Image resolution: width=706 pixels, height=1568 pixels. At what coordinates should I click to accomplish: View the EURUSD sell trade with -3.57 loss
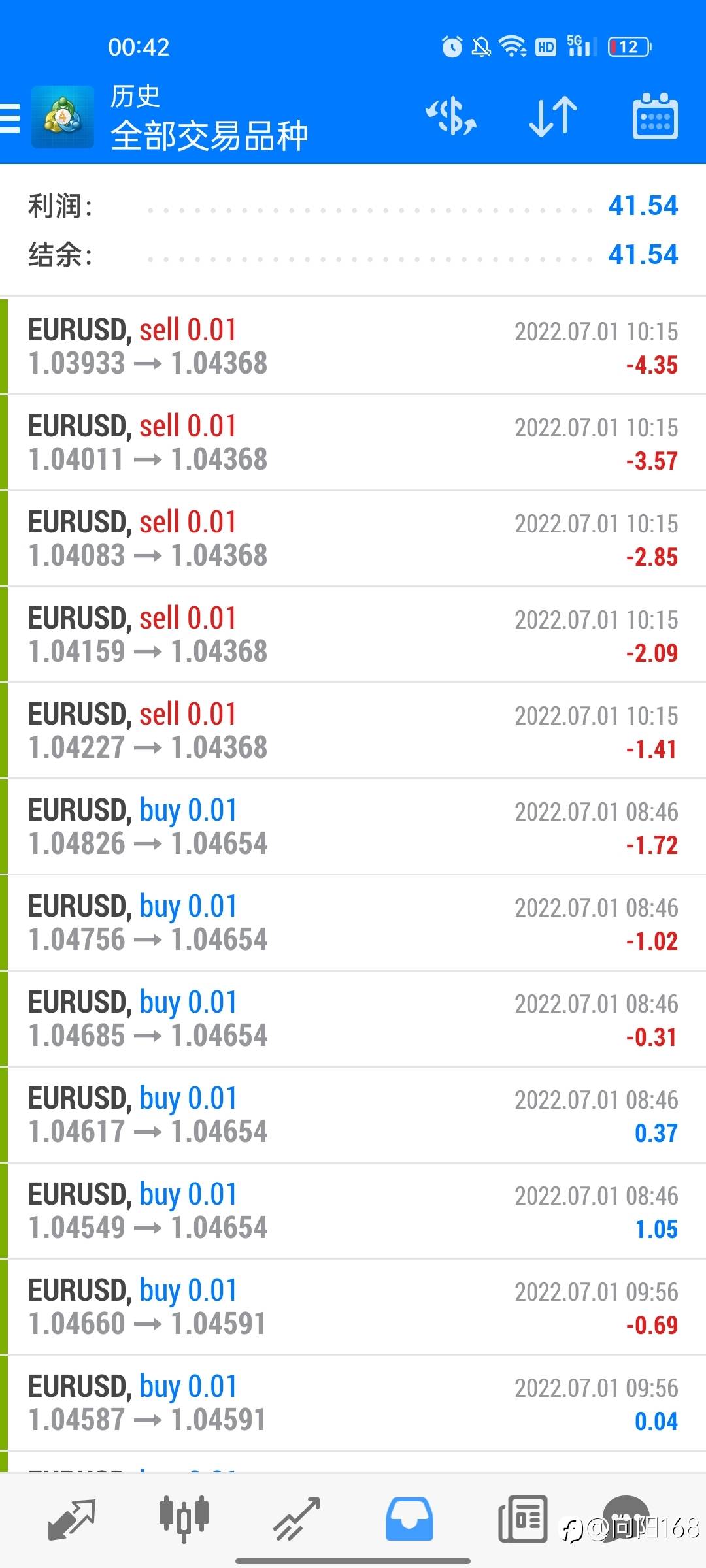(353, 442)
